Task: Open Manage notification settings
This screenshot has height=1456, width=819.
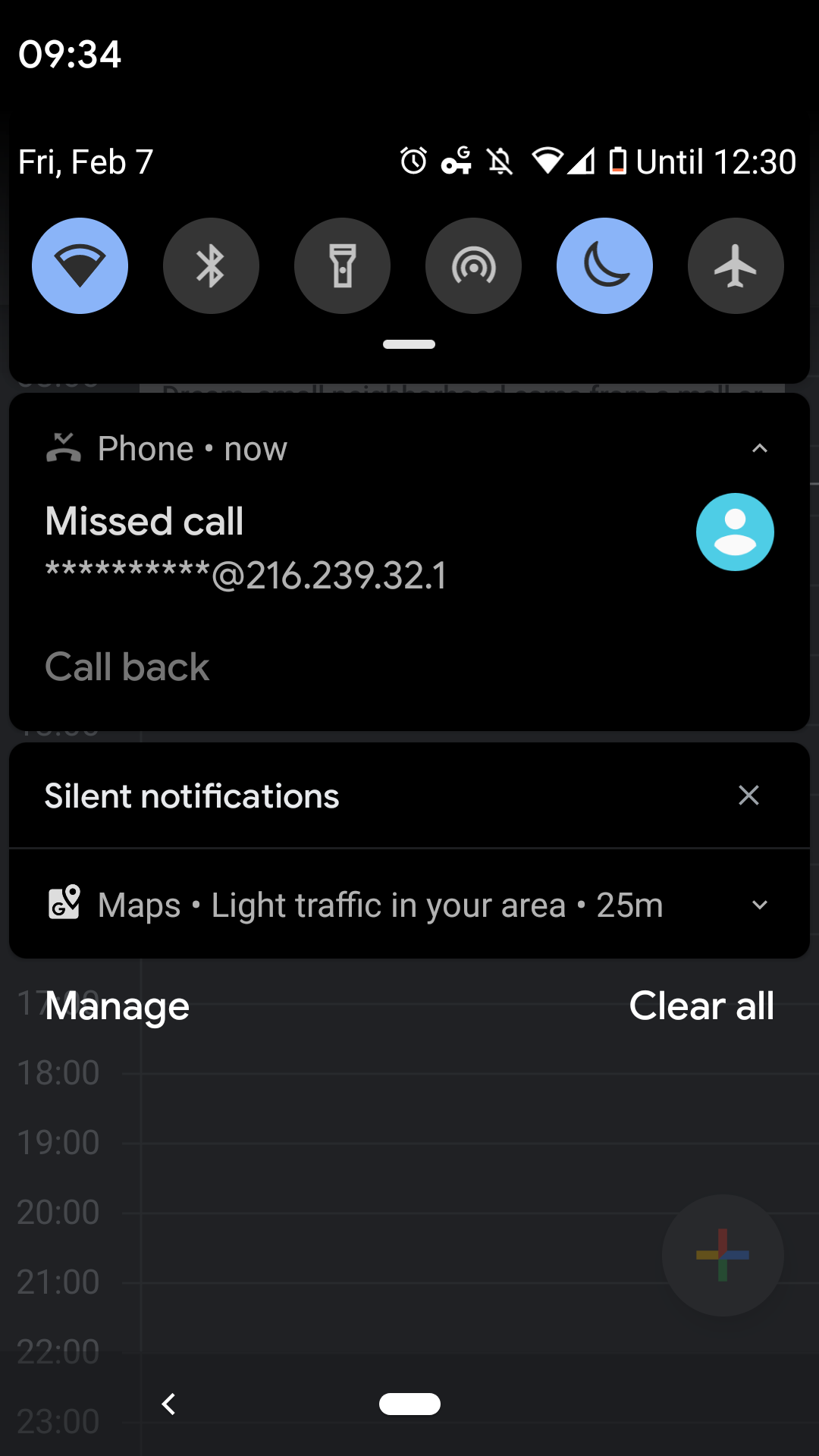Action: tap(117, 1006)
